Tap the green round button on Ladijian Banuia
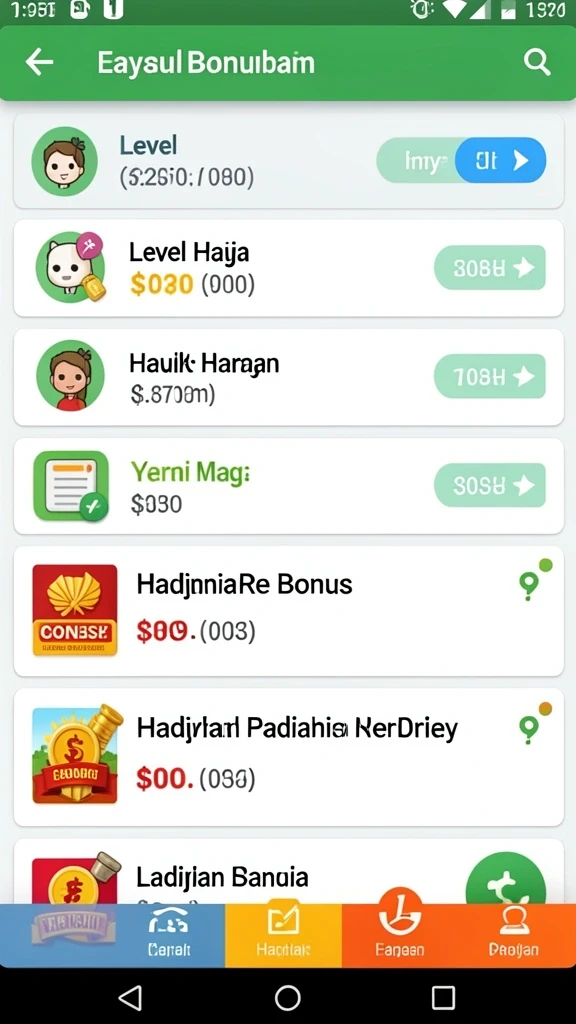The height and width of the screenshot is (1024, 576). [505, 882]
